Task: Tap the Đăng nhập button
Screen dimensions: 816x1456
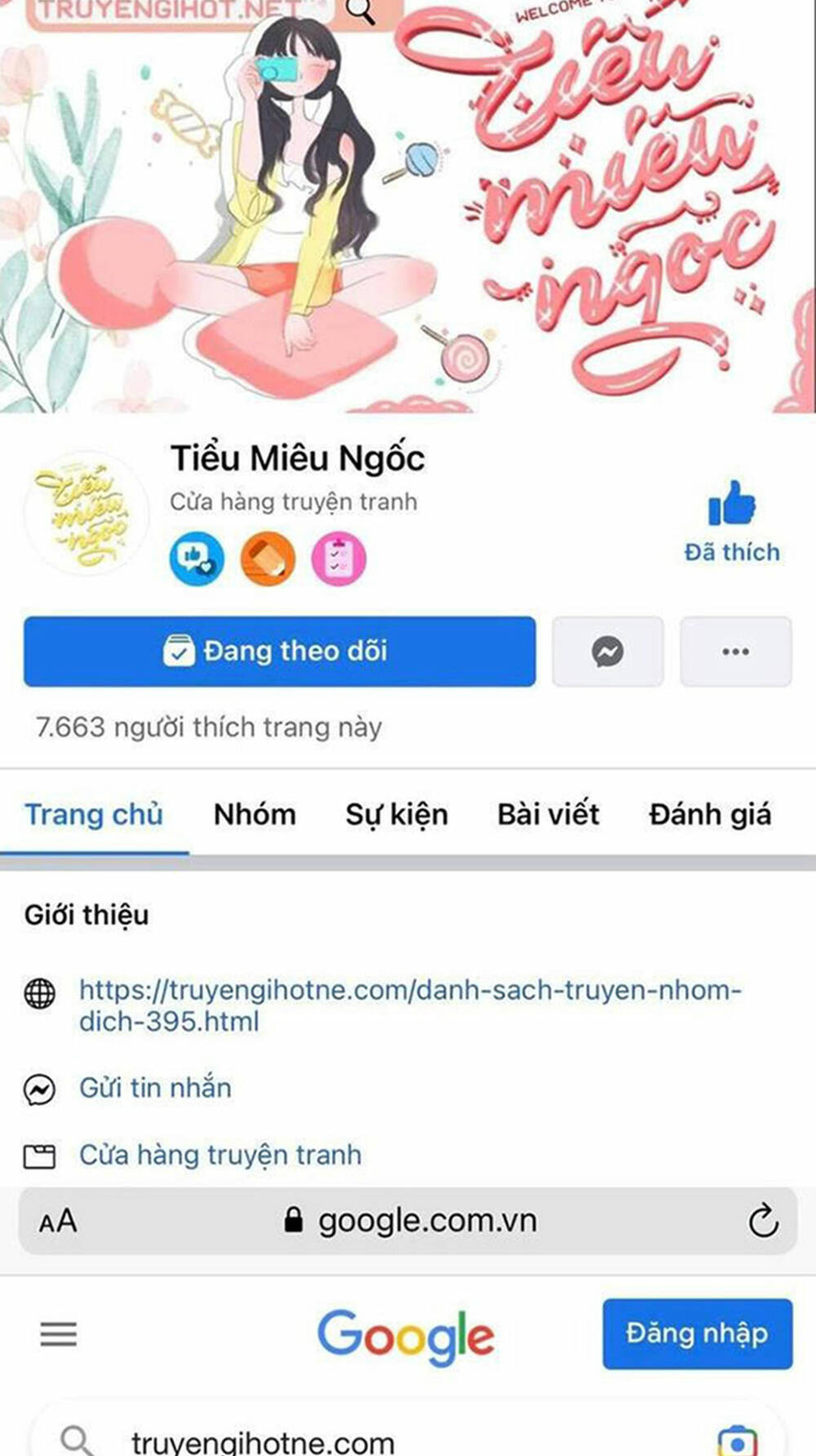Action: coord(698,1334)
